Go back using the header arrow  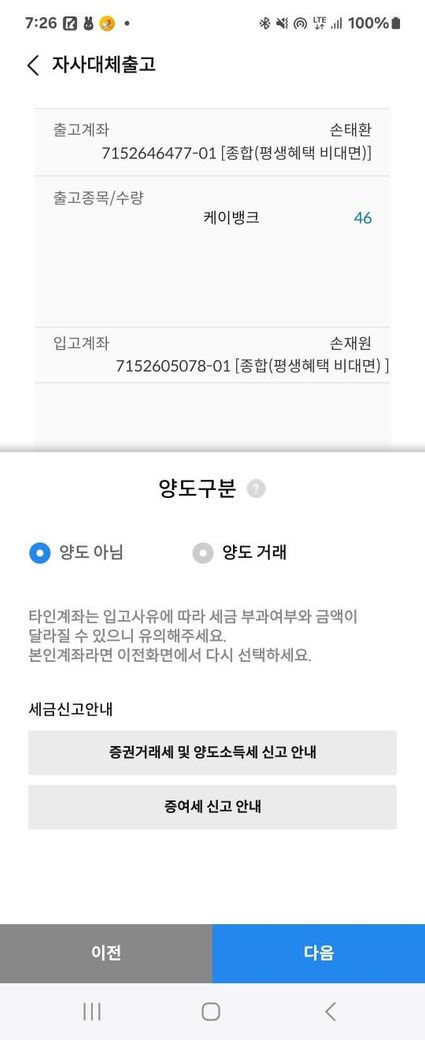coord(33,65)
